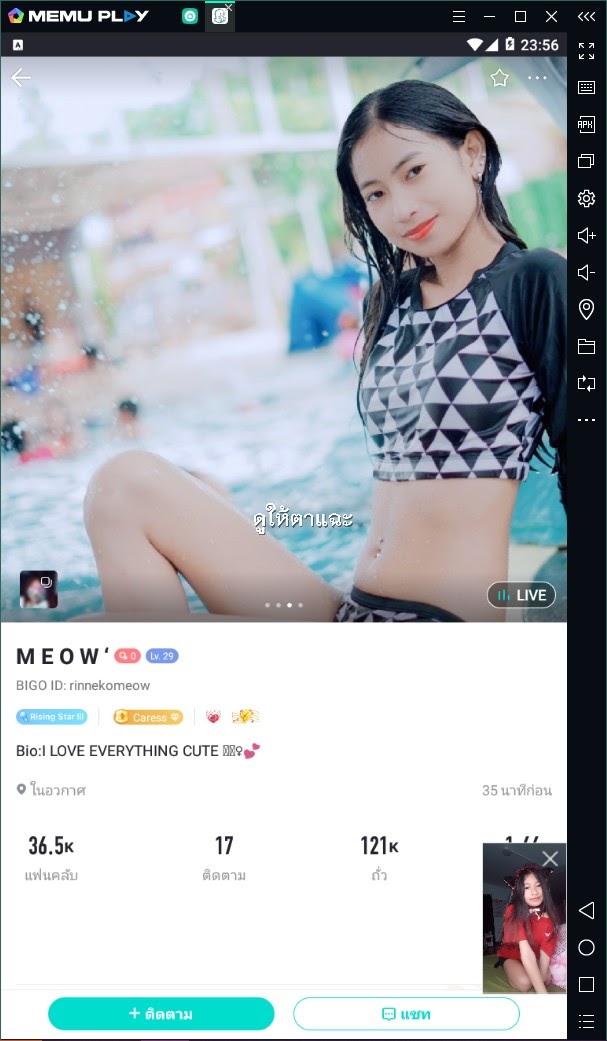Viewport: 607px width, 1041px height.
Task: Go back using the top-left arrow
Action: [x=21, y=78]
